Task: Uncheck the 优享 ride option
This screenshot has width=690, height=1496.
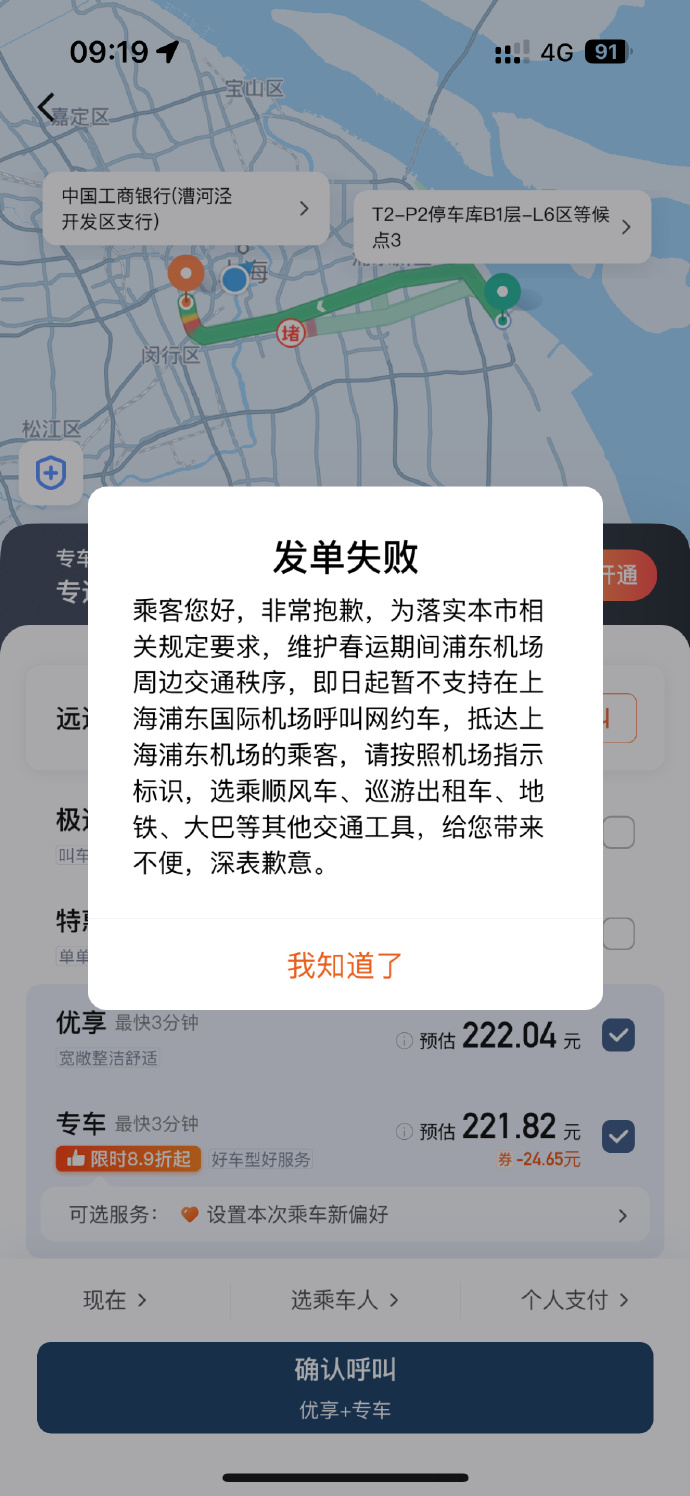Action: pos(618,1036)
